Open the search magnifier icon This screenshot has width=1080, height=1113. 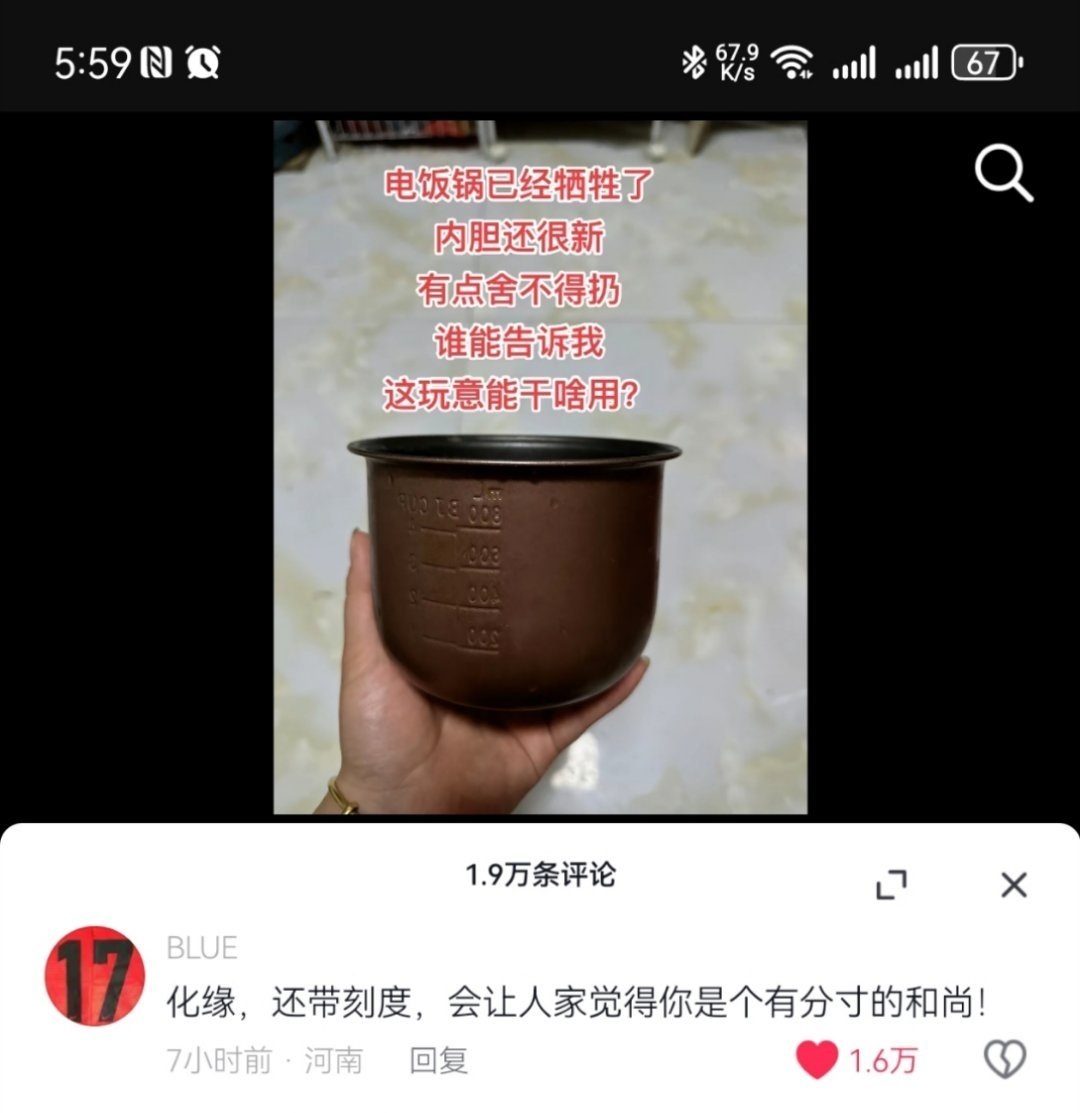point(1003,176)
